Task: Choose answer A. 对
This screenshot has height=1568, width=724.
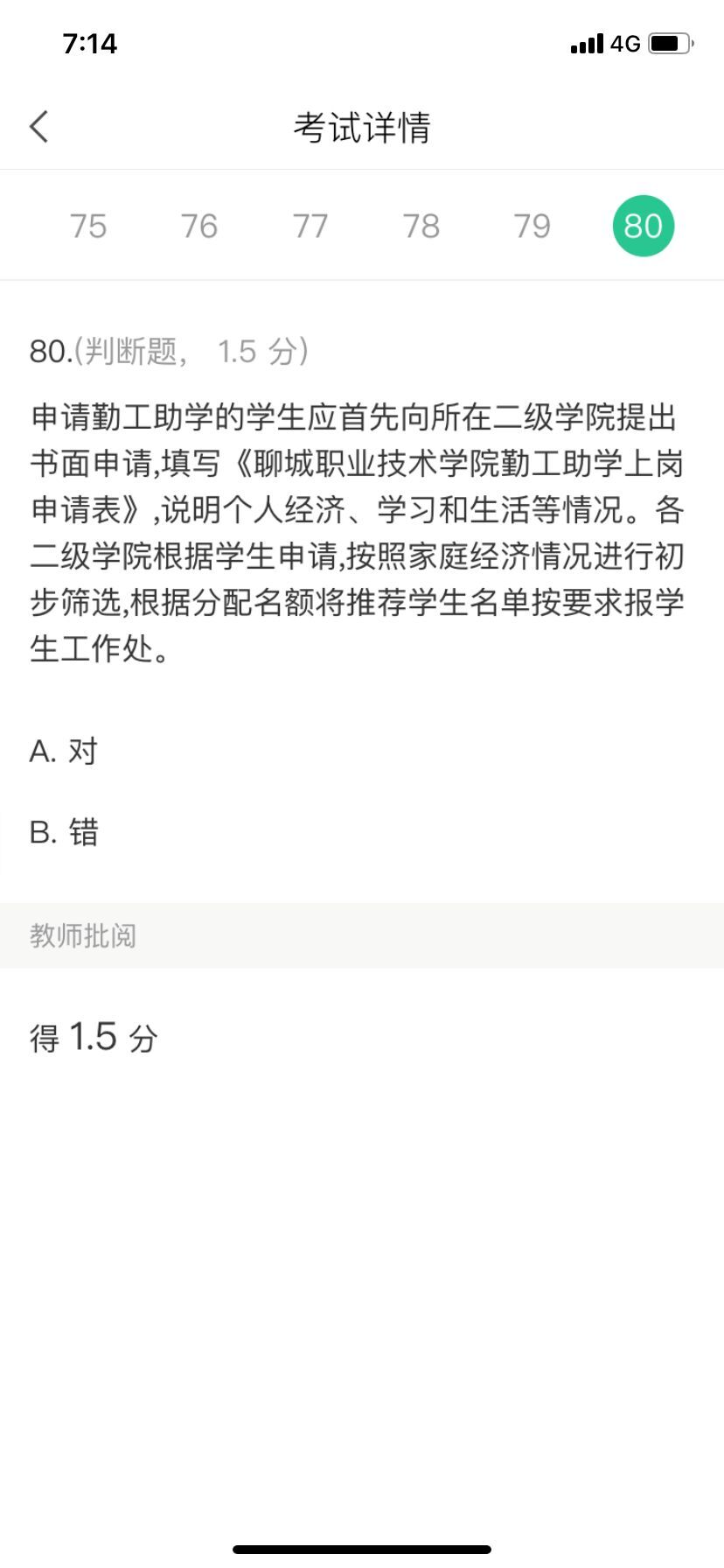Action: pos(64,751)
